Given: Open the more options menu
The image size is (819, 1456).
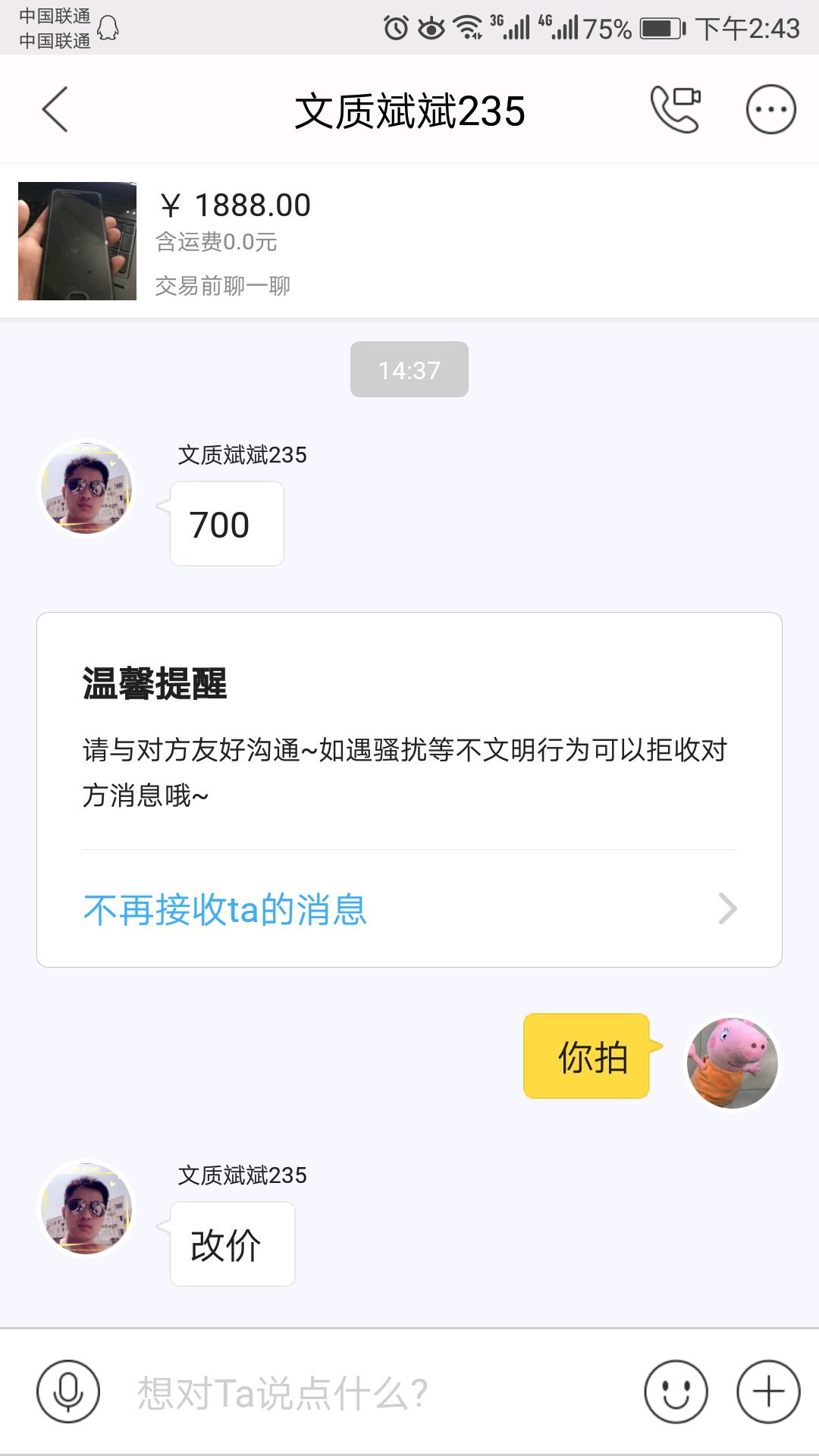Looking at the screenshot, I should click(x=770, y=110).
